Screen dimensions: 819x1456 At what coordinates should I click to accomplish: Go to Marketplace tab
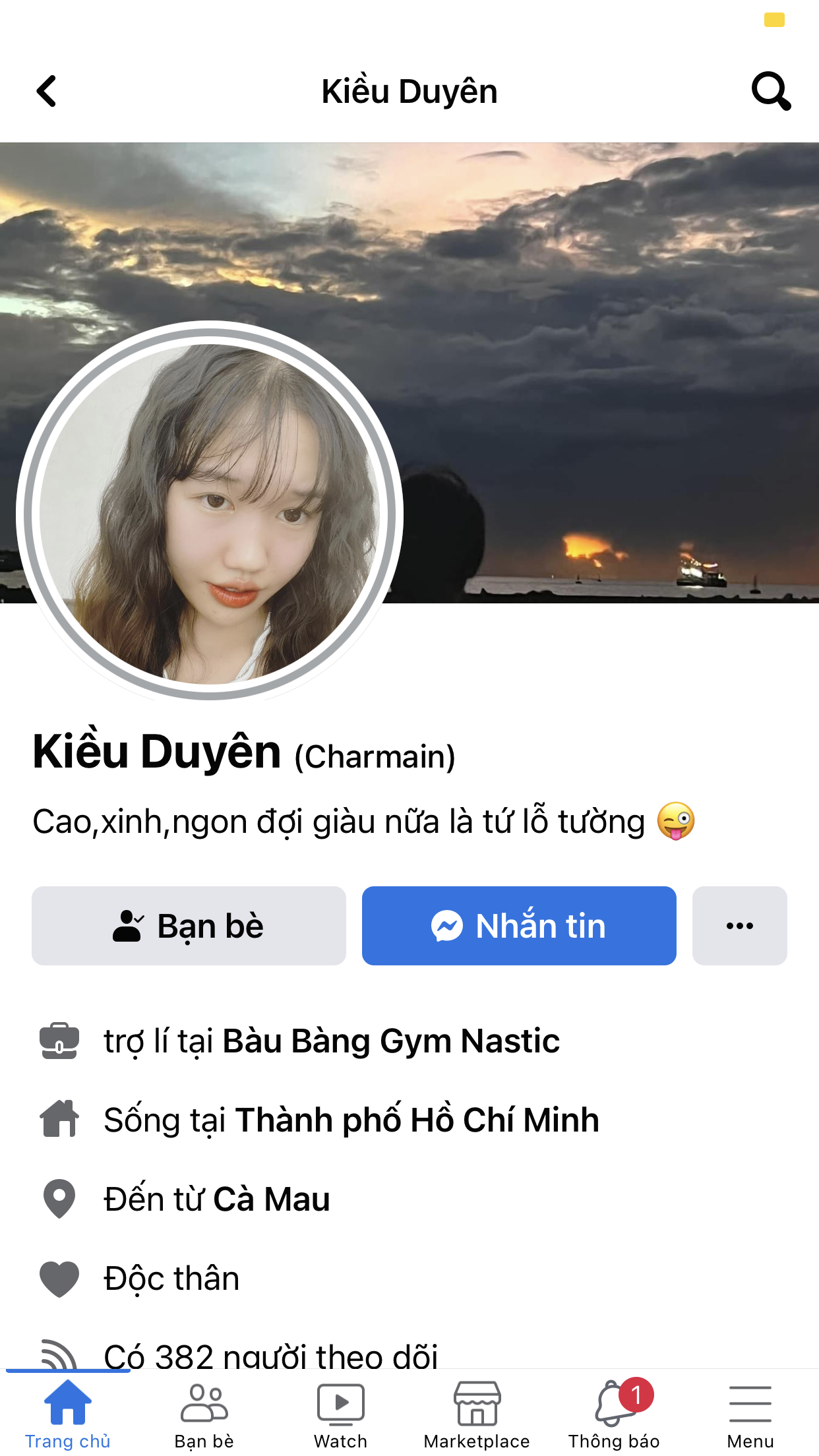pos(477,1412)
